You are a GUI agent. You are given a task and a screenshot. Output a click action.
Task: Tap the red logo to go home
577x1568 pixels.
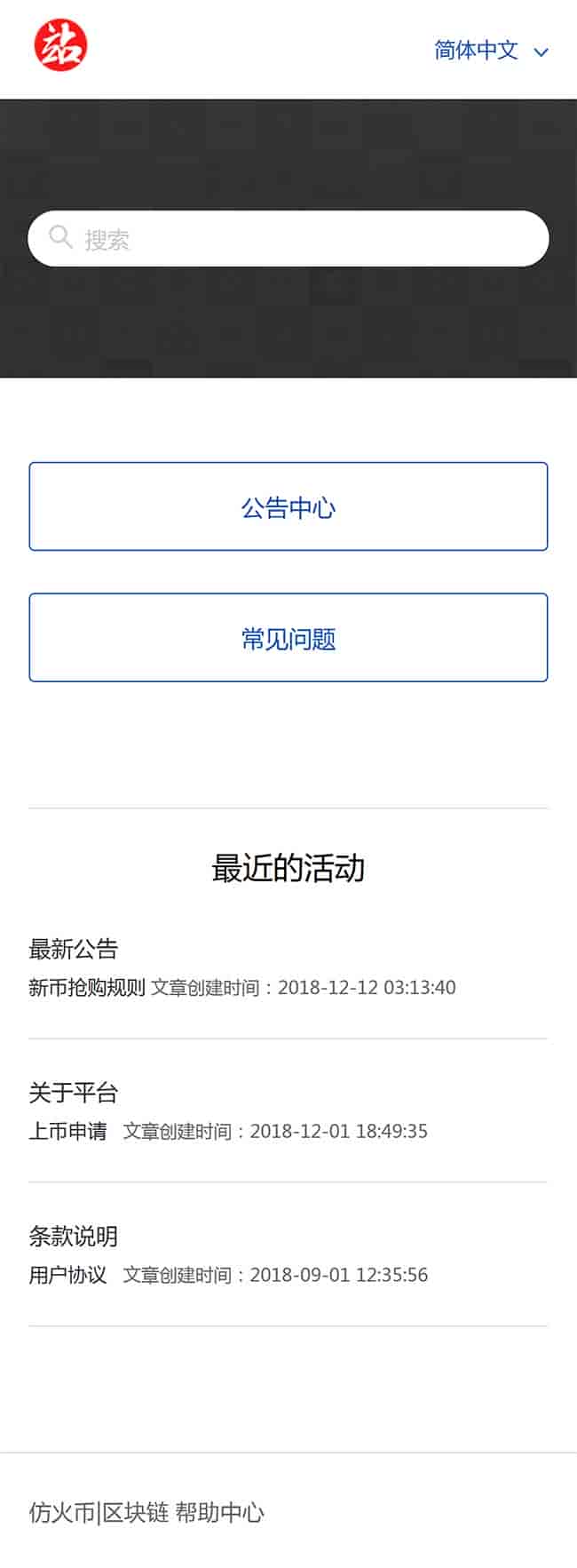[x=60, y=47]
